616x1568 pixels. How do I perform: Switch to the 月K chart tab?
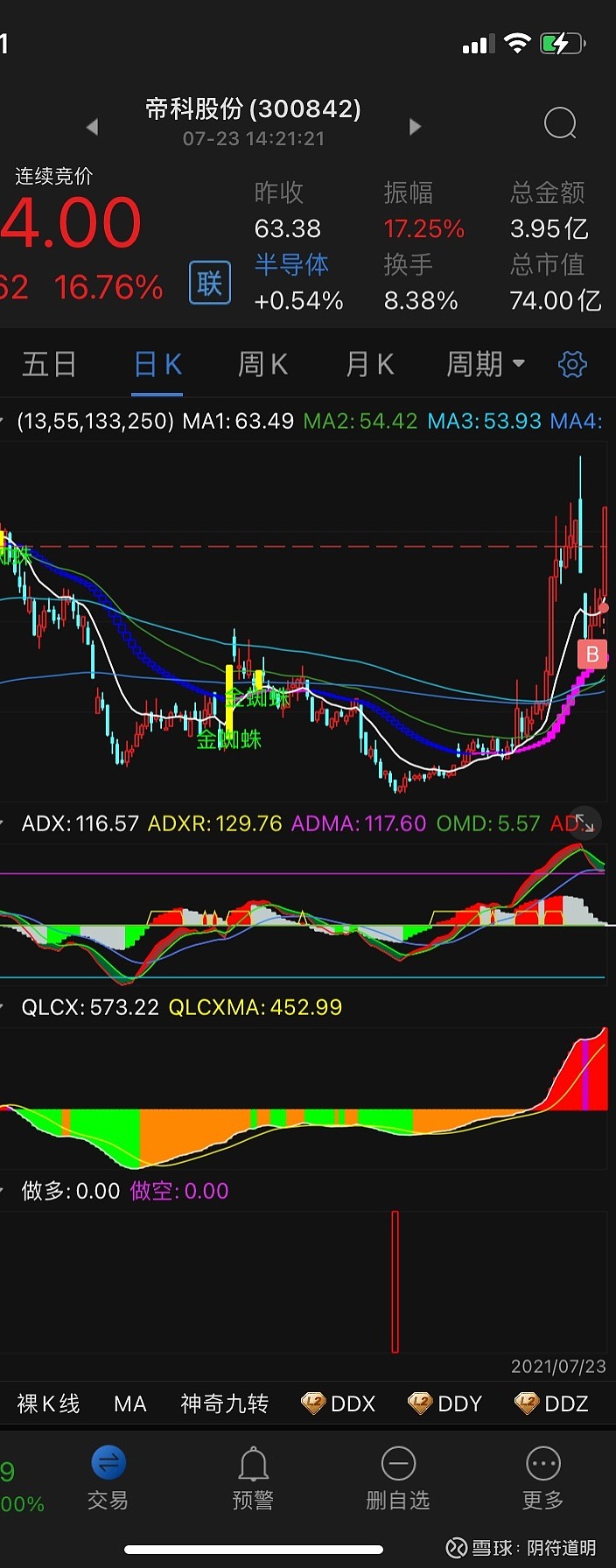click(369, 364)
